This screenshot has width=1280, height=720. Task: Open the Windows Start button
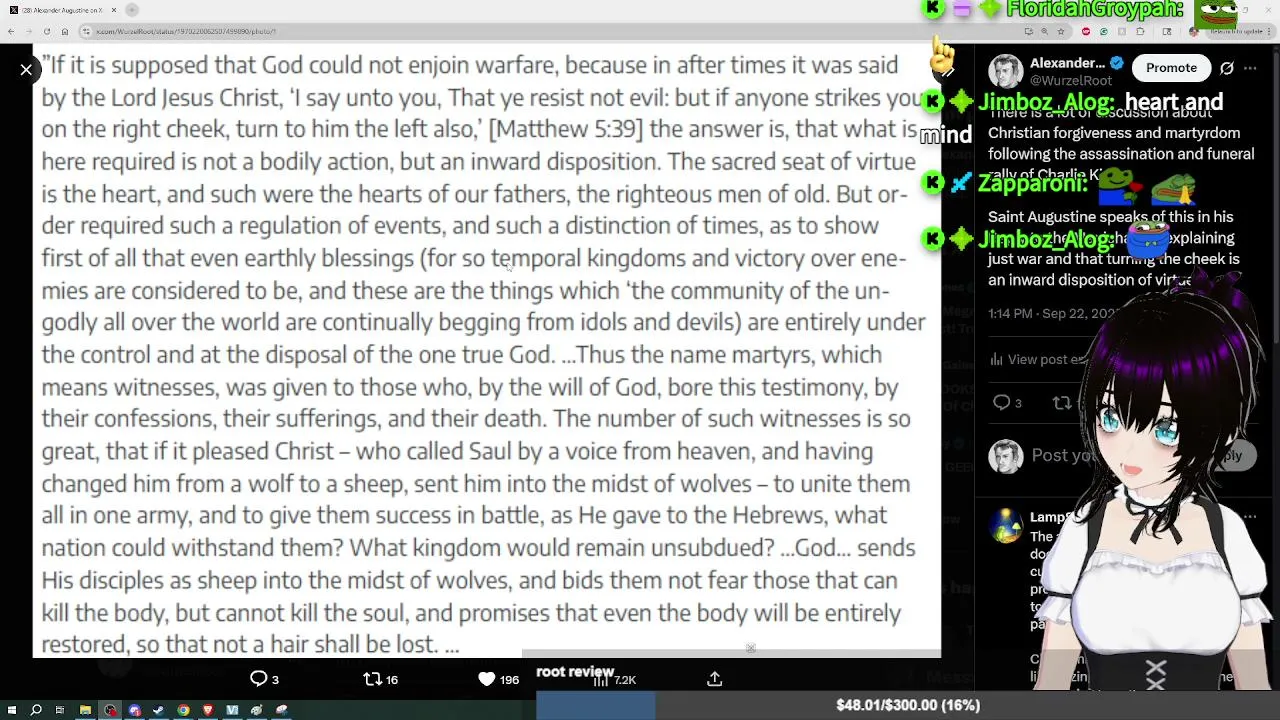coord(11,710)
